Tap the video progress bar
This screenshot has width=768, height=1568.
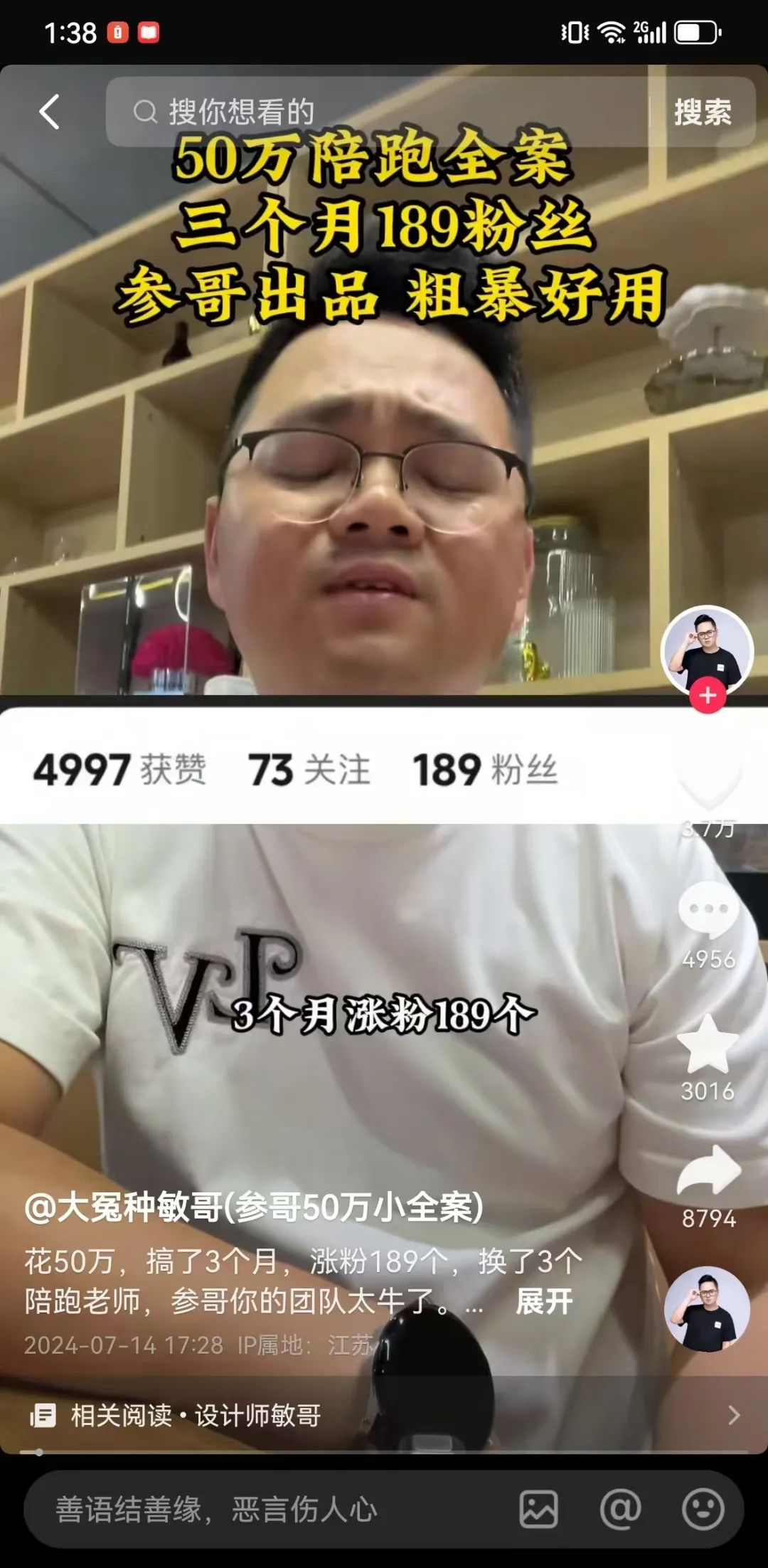[384, 1452]
